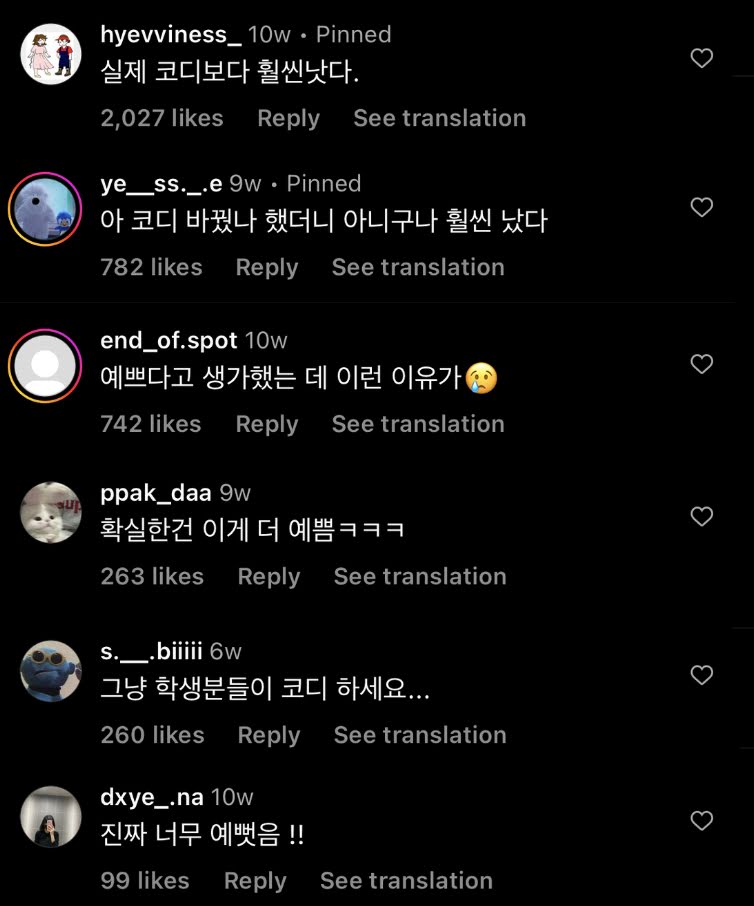The height and width of the screenshot is (906, 754).
Task: Open ppak_daa's profile via username
Action: click(155, 493)
